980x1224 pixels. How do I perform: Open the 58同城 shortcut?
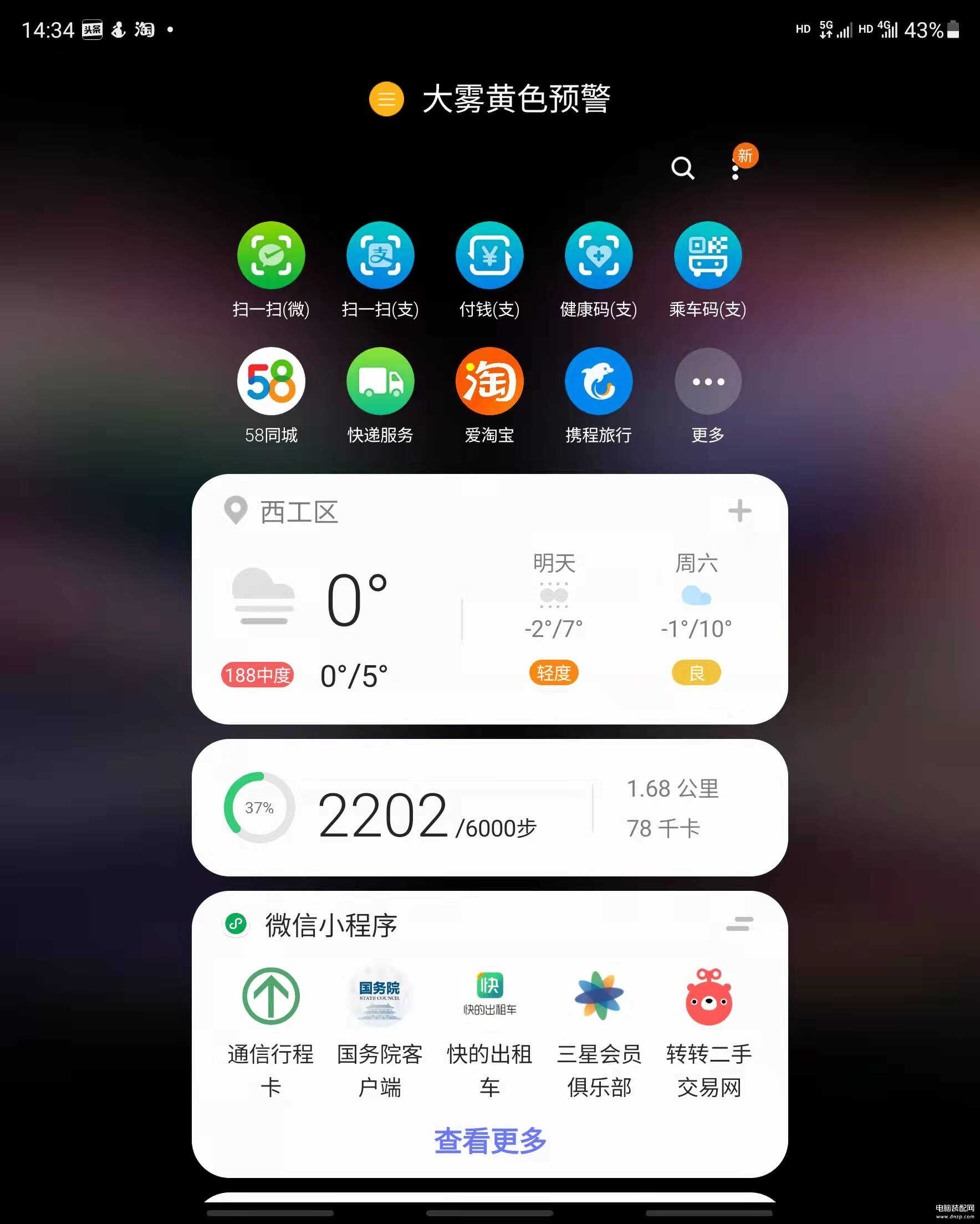(271, 381)
